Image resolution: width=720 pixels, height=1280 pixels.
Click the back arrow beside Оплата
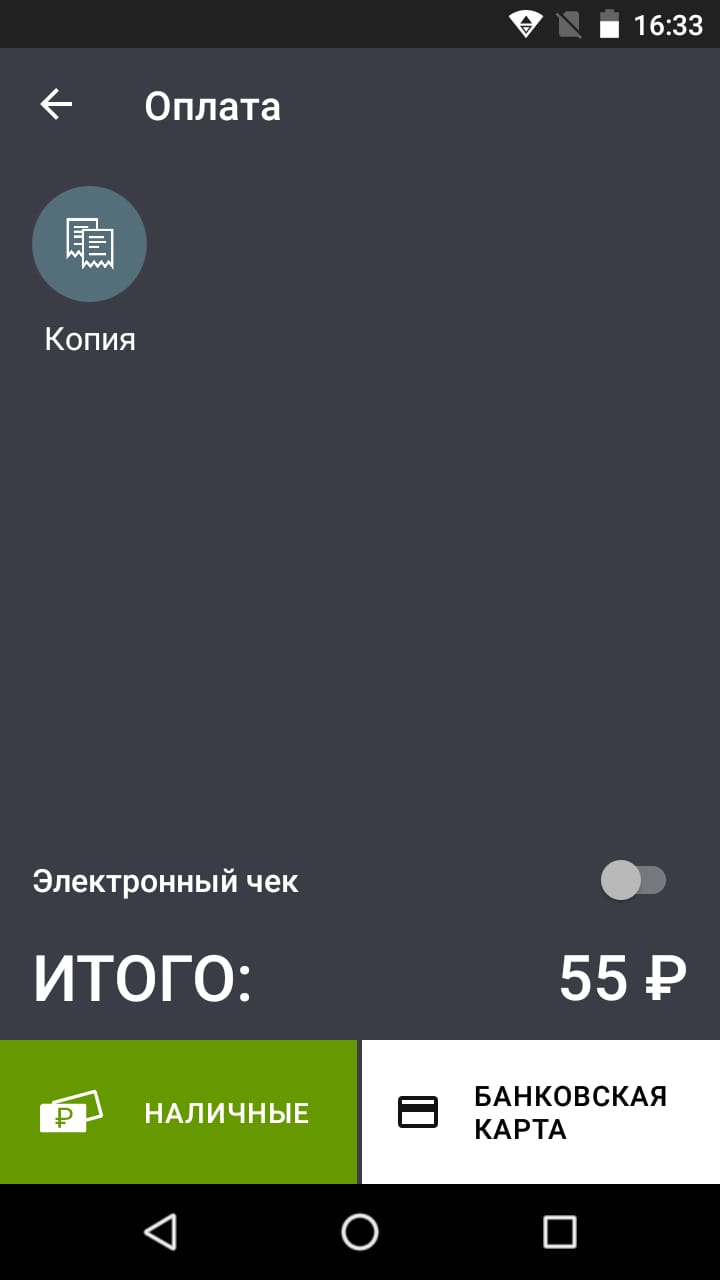point(55,104)
